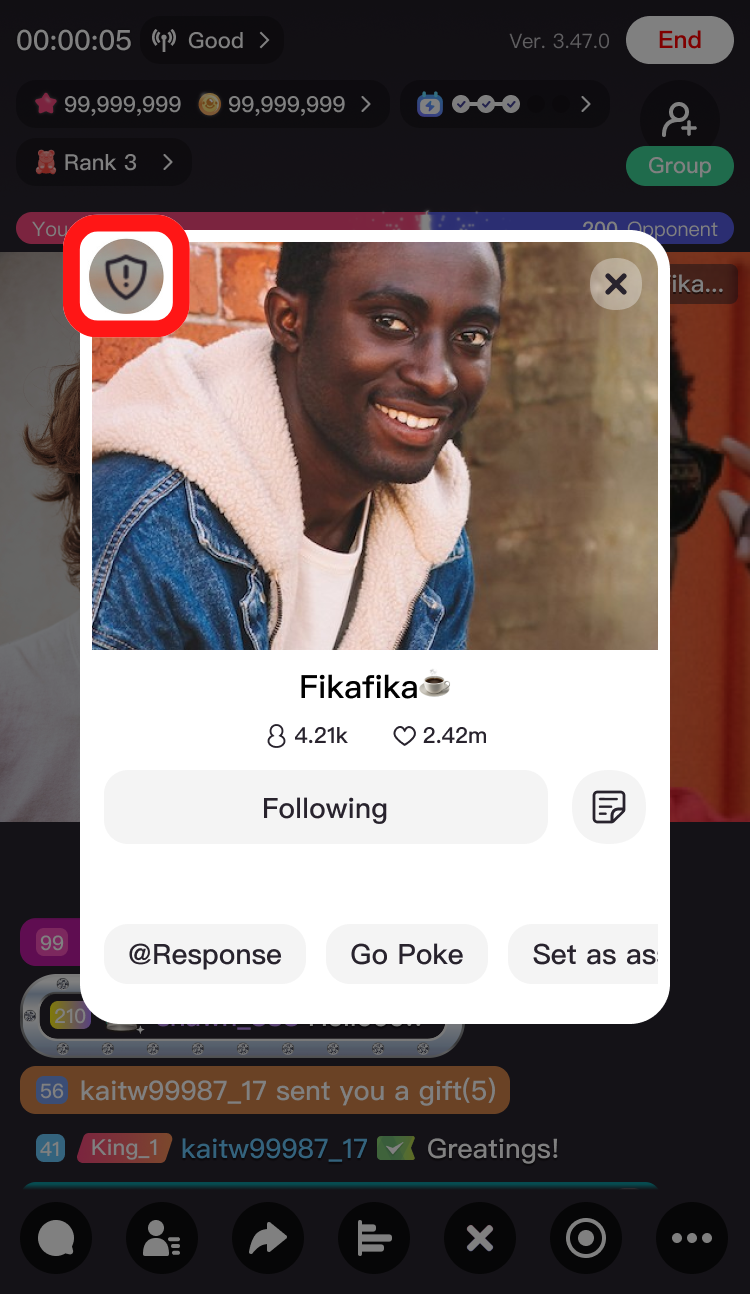Open the bar-chart poll icon in toolbar
Screen dimensions: 750x1294
[x=374, y=1239]
